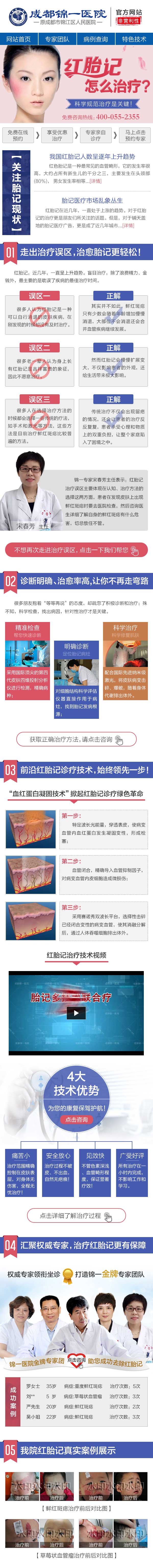Screen dimensions: 153x1568
Task: Tap the 不想再次走进治疗误区 help banner
Action: coord(76,550)
